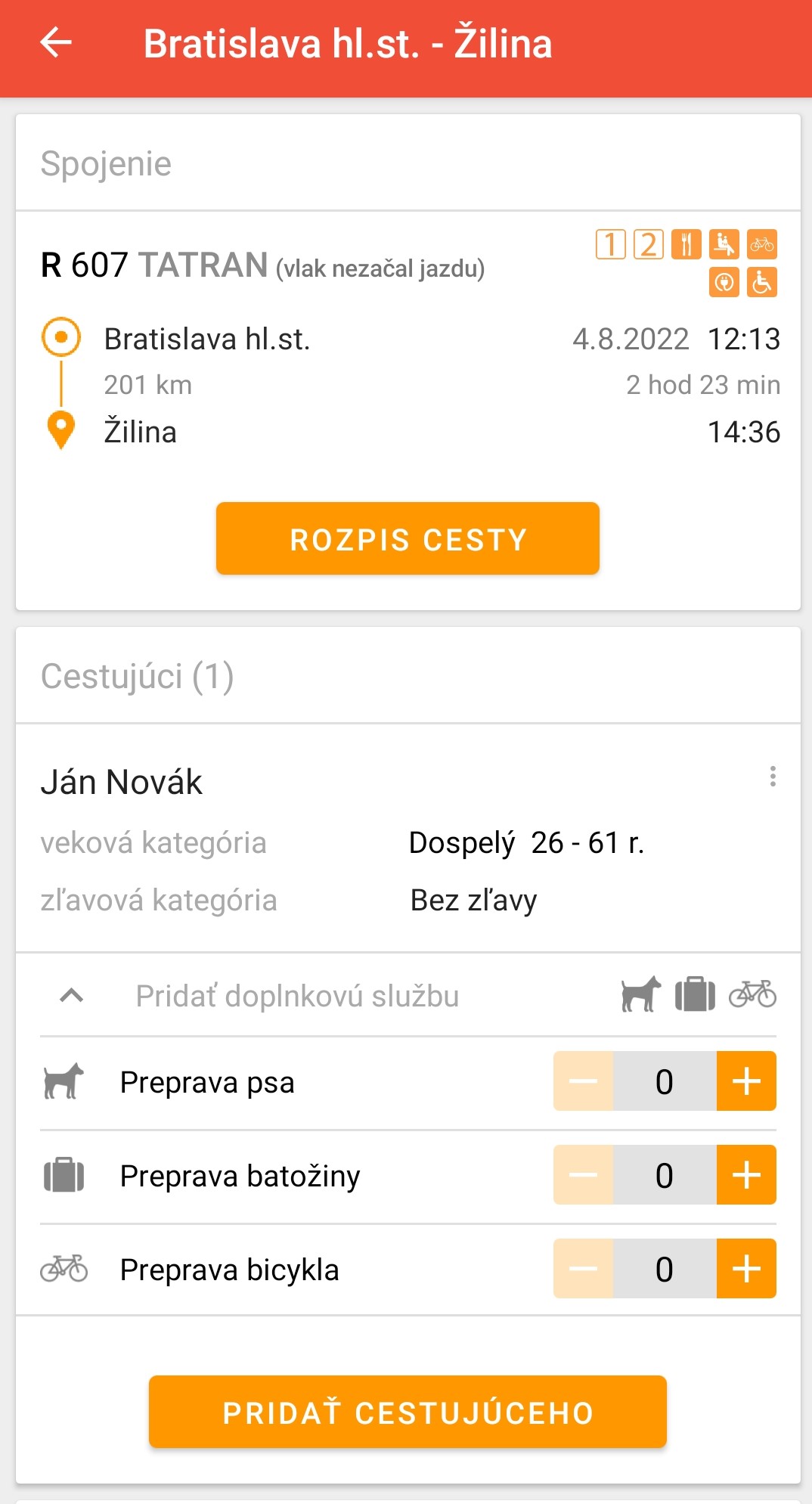Increase Preprava psa count with plus button

click(746, 1081)
